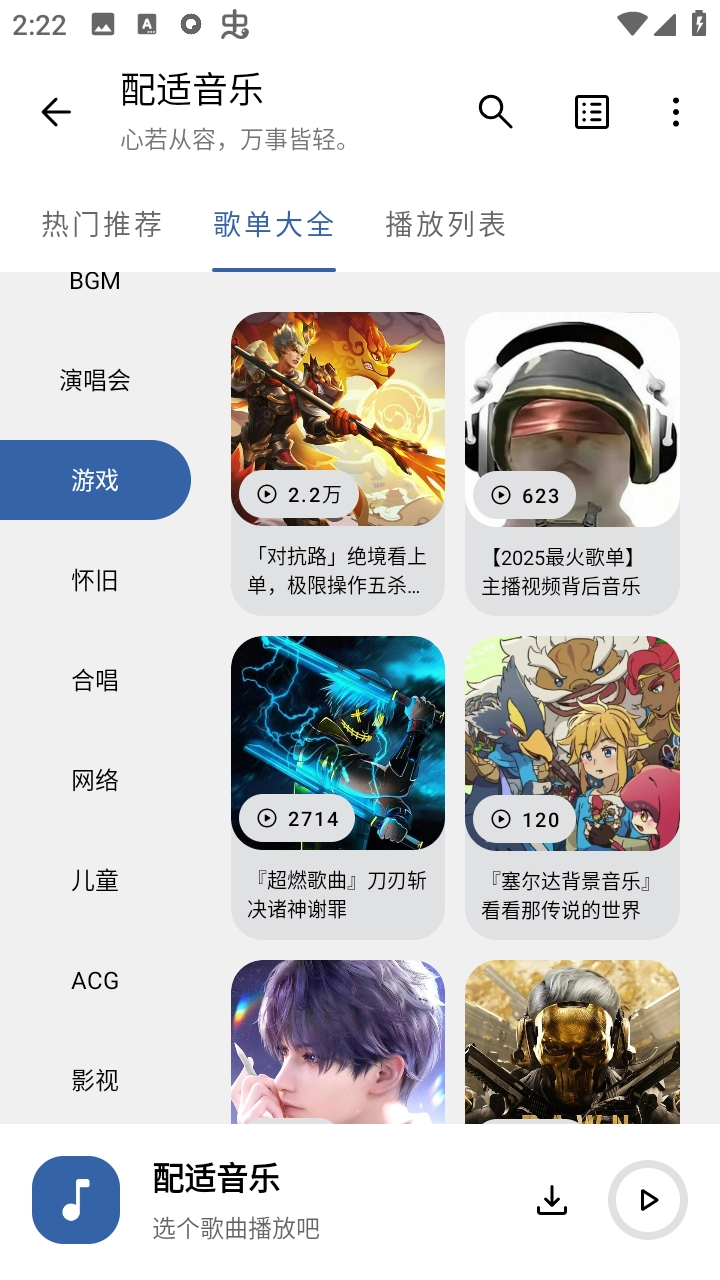Select the 游戏 category in sidebar
Screen dimensions: 720x1280
95,480
